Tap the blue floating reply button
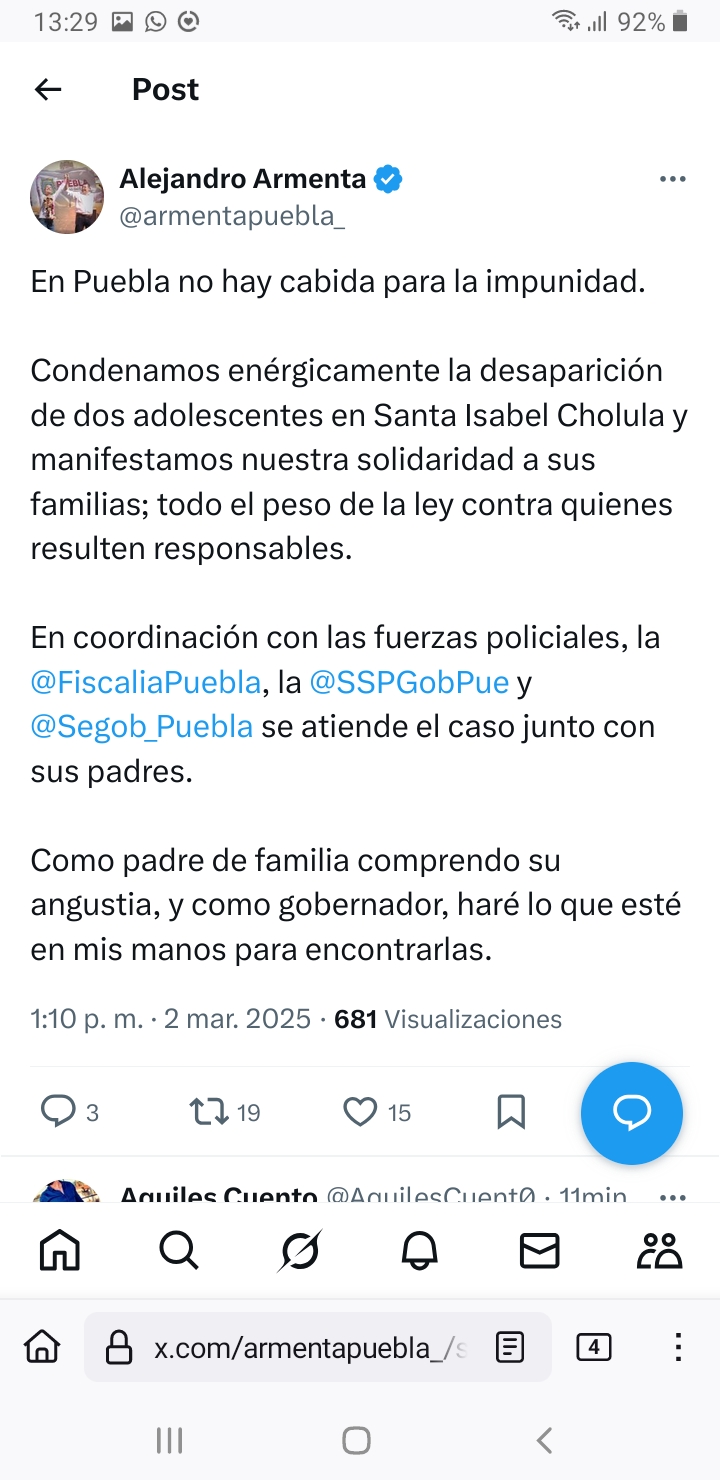This screenshot has width=720, height=1480. click(x=632, y=1112)
